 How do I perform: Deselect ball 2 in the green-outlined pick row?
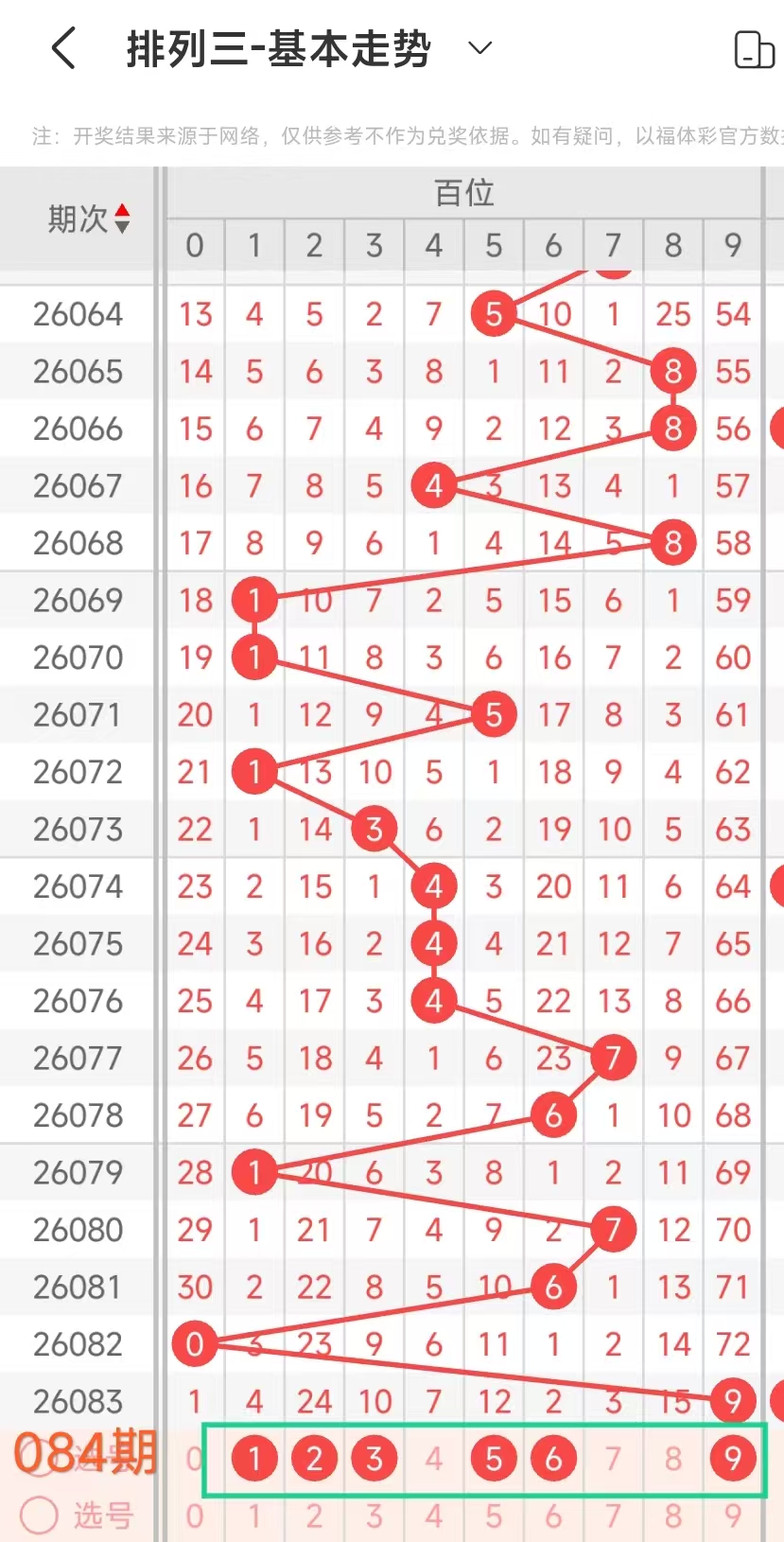pos(314,1459)
